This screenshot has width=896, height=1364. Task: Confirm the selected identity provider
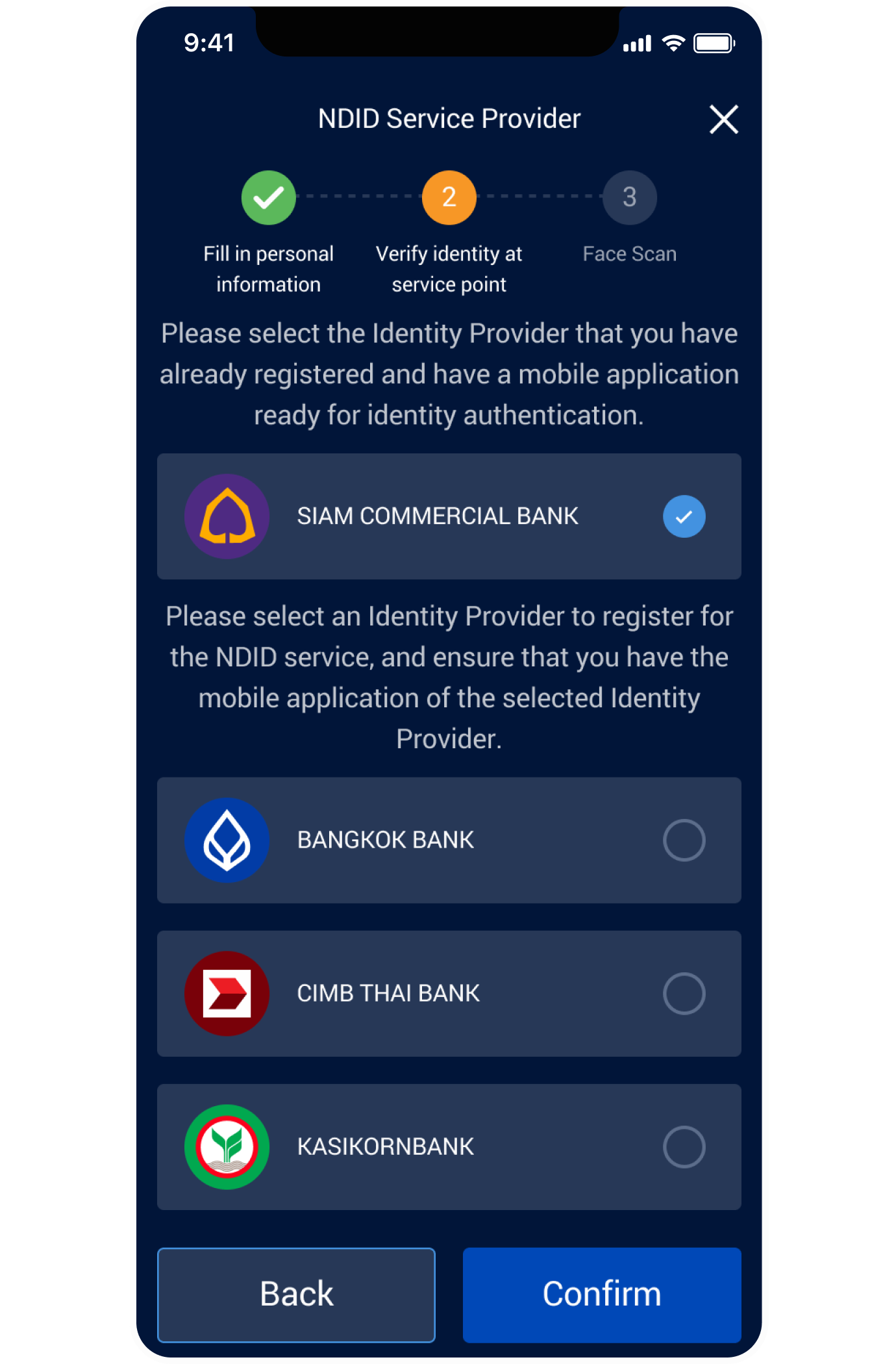601,1294
